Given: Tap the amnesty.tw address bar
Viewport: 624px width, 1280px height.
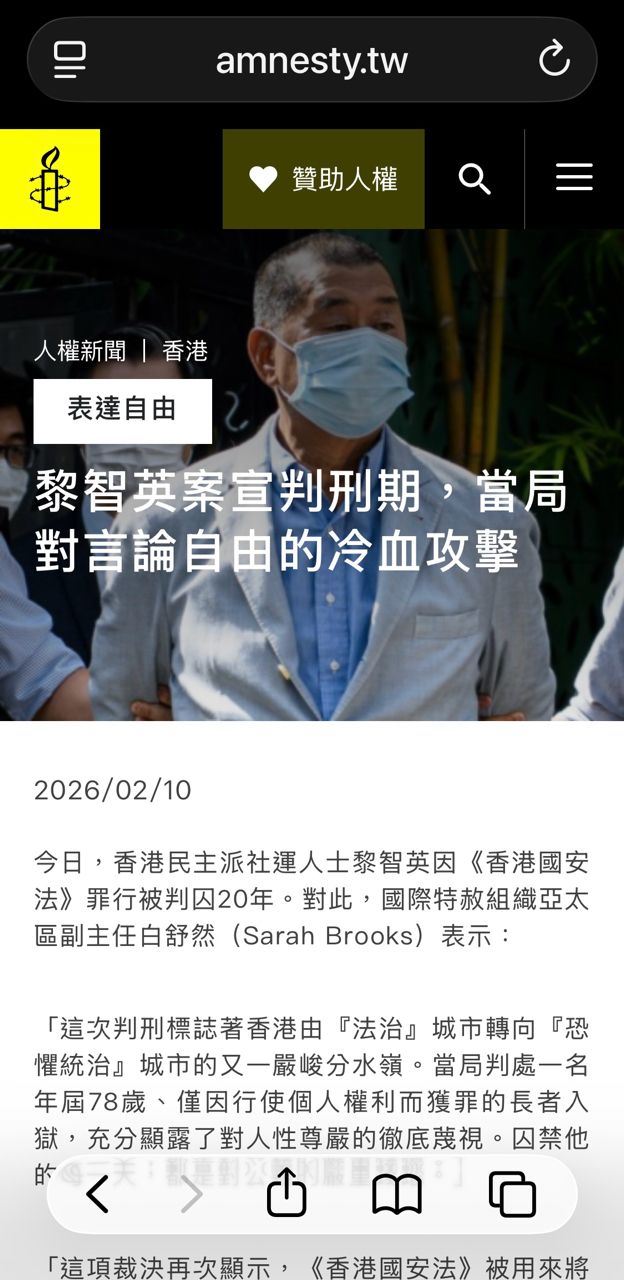Looking at the screenshot, I should [x=312, y=60].
